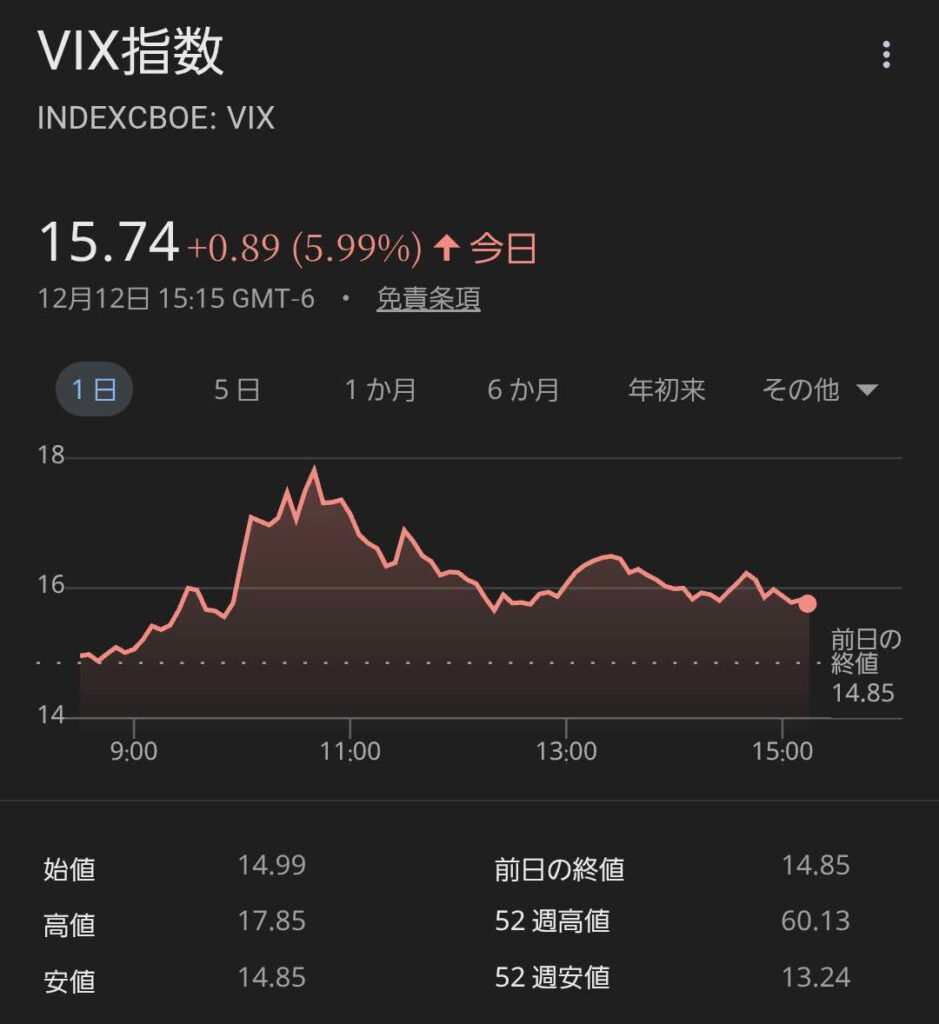Open the three-dot overflow menu

(886, 55)
